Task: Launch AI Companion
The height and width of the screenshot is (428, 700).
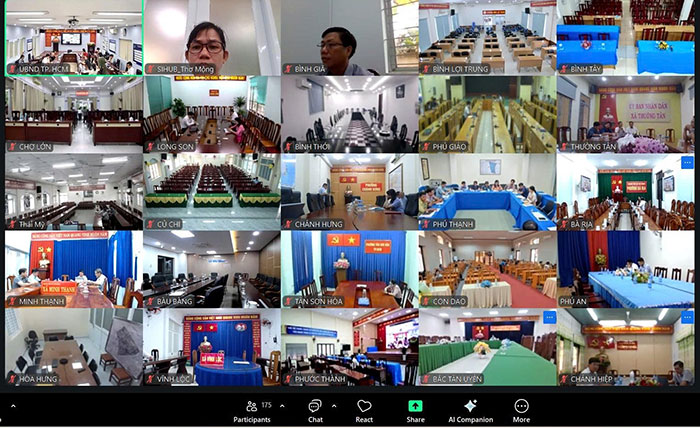Action: pos(470,409)
